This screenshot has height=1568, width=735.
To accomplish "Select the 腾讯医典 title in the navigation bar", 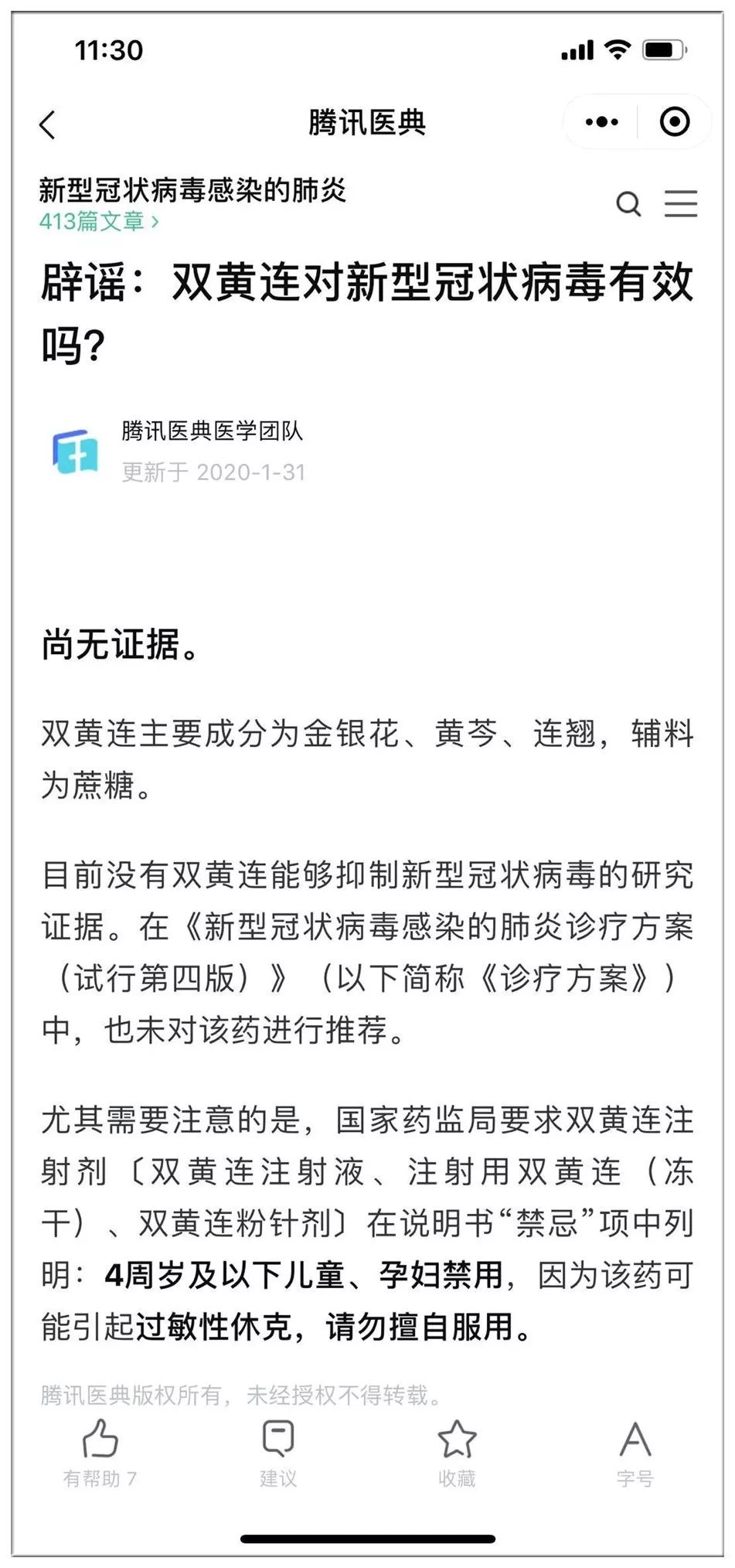I will (x=367, y=122).
